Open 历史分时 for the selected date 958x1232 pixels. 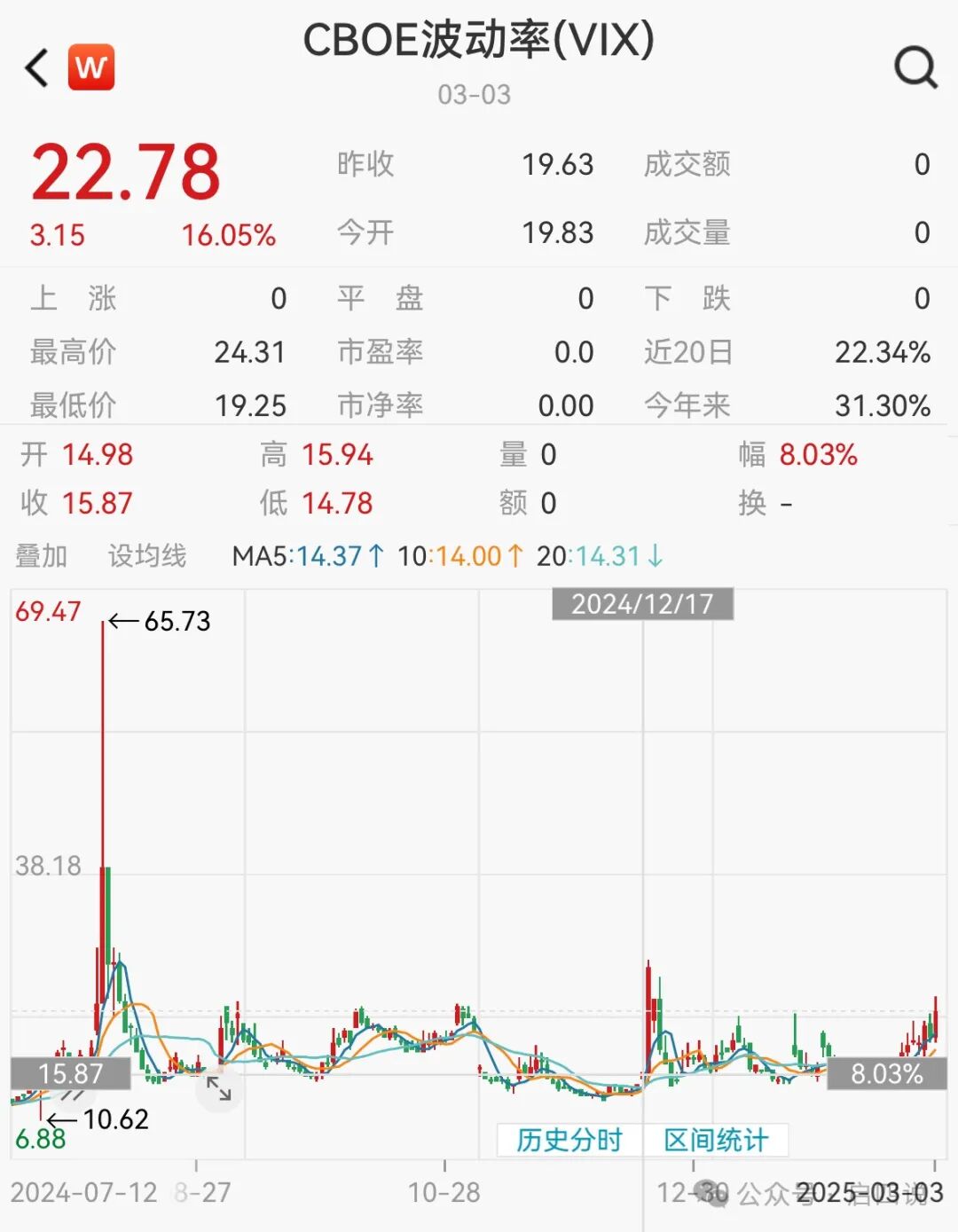[x=569, y=1140]
